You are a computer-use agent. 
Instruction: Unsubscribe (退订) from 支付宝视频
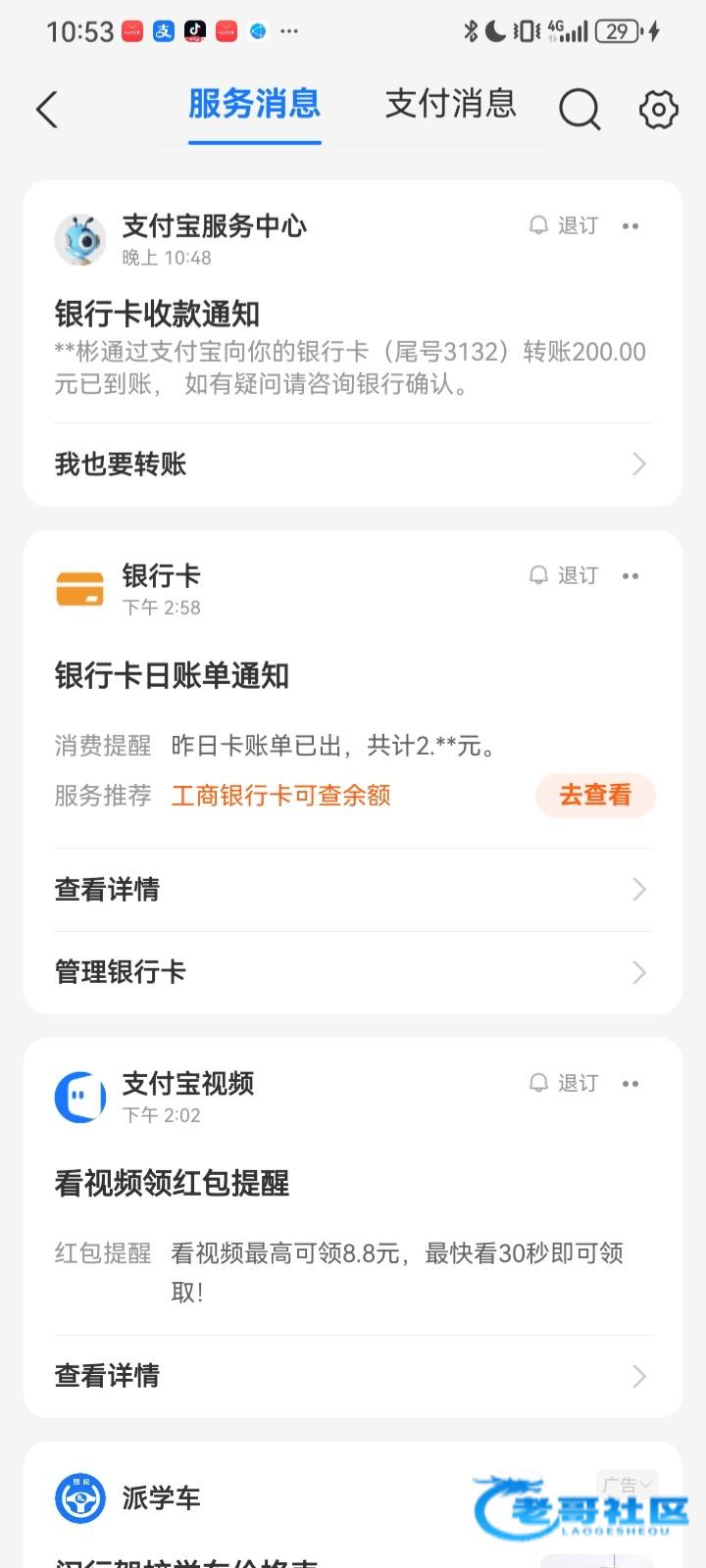coord(564,1083)
